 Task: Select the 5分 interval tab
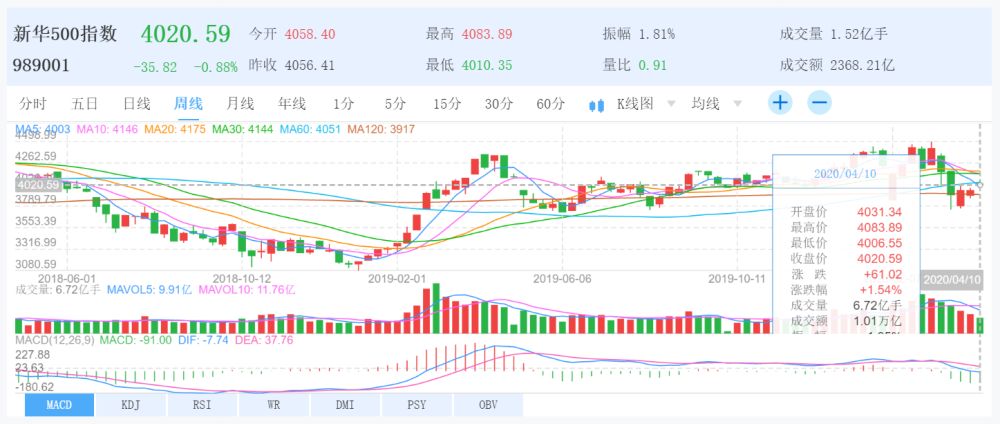coord(395,103)
